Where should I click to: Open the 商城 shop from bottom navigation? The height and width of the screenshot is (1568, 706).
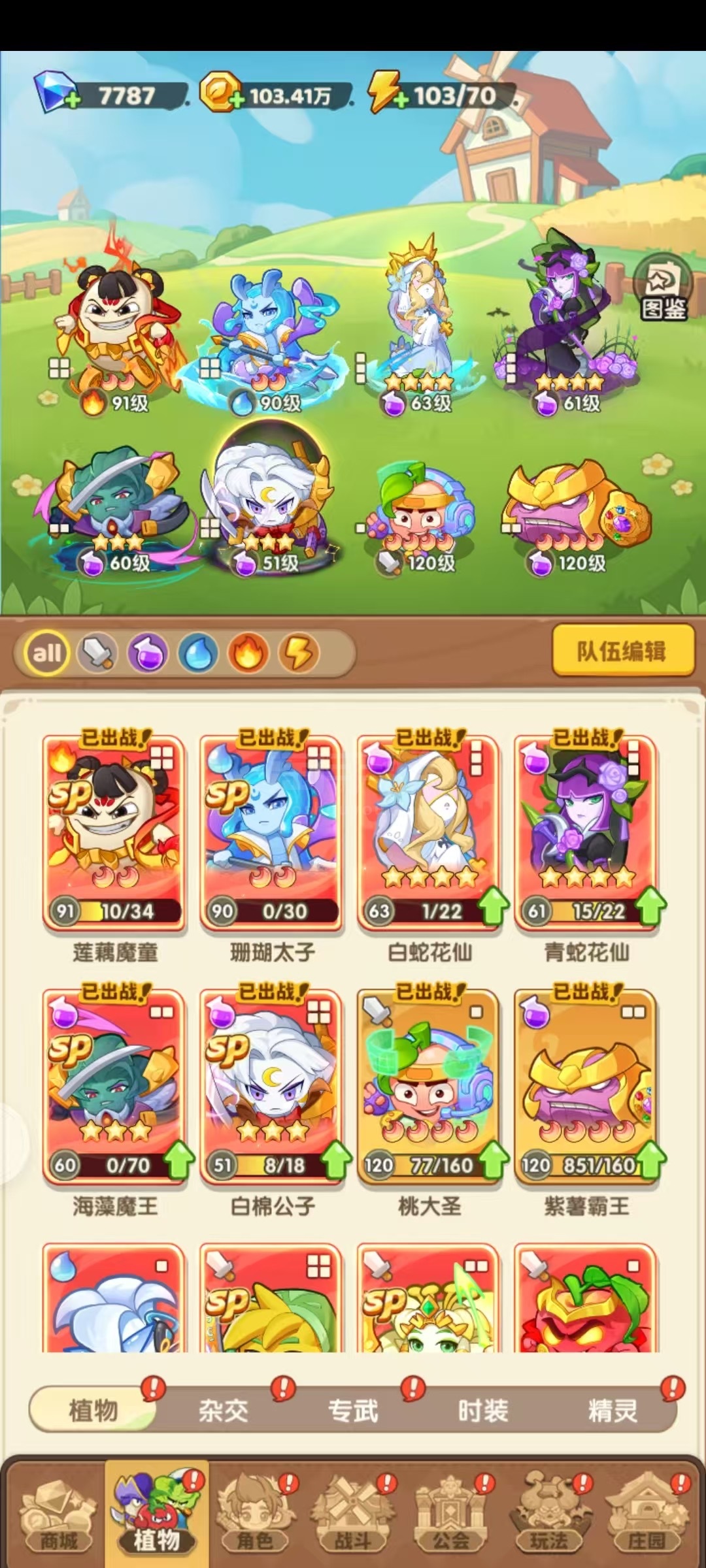tap(59, 1514)
